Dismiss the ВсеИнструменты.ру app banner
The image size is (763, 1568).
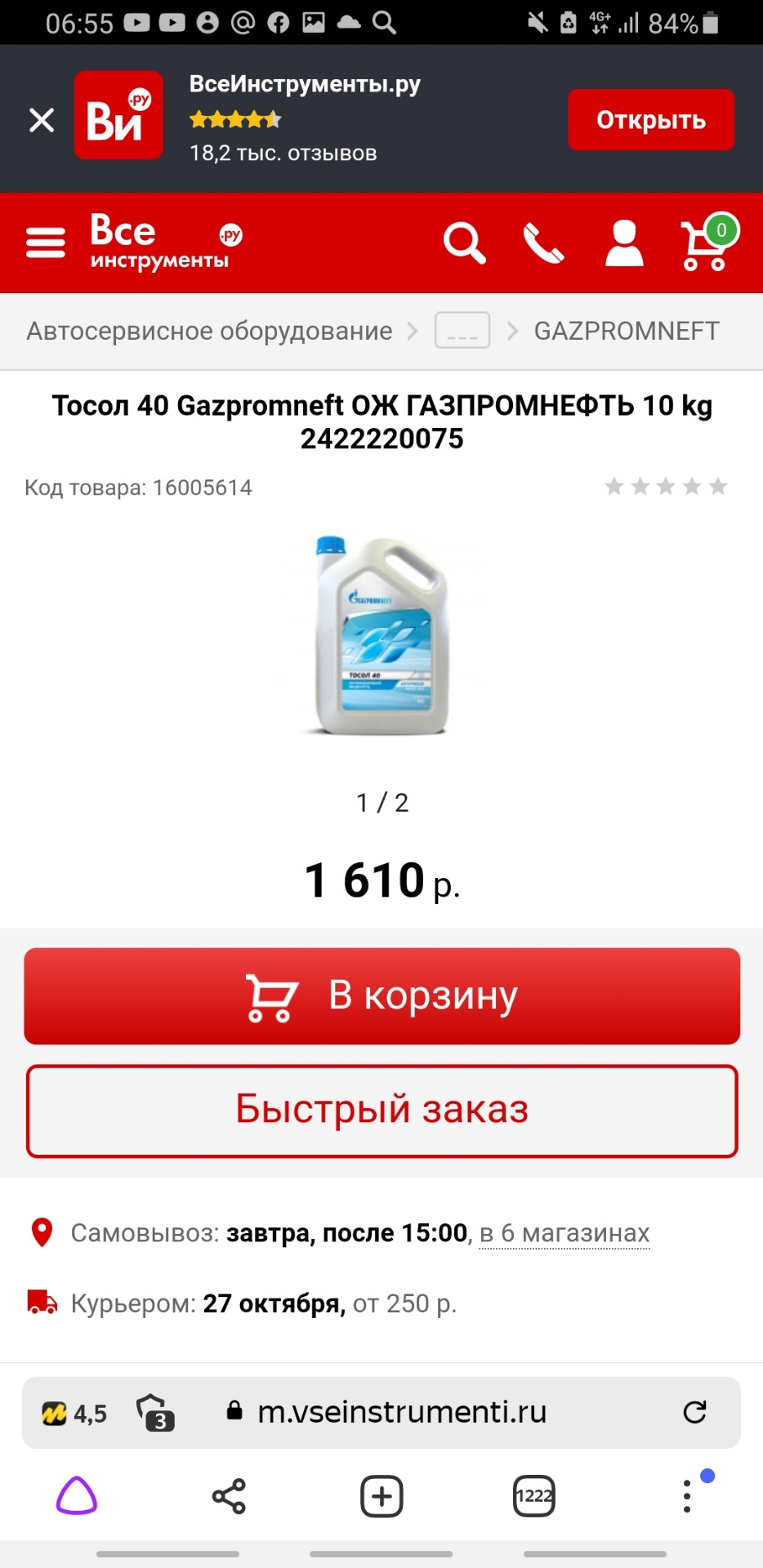point(42,120)
